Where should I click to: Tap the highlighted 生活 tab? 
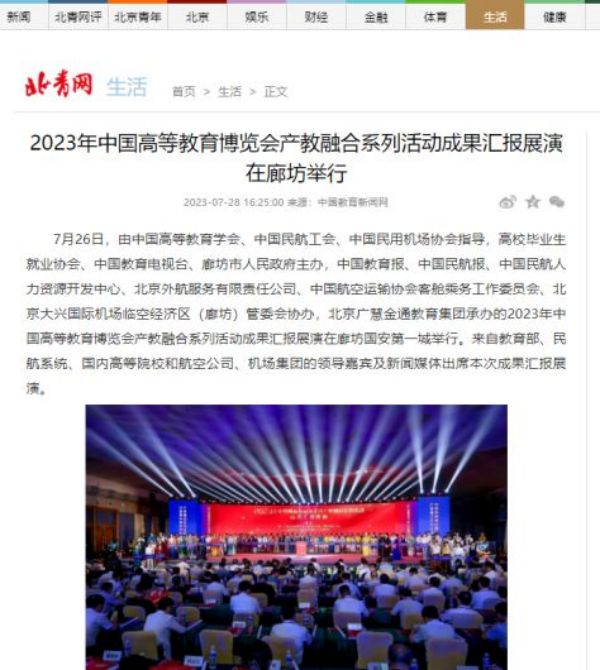tap(494, 16)
